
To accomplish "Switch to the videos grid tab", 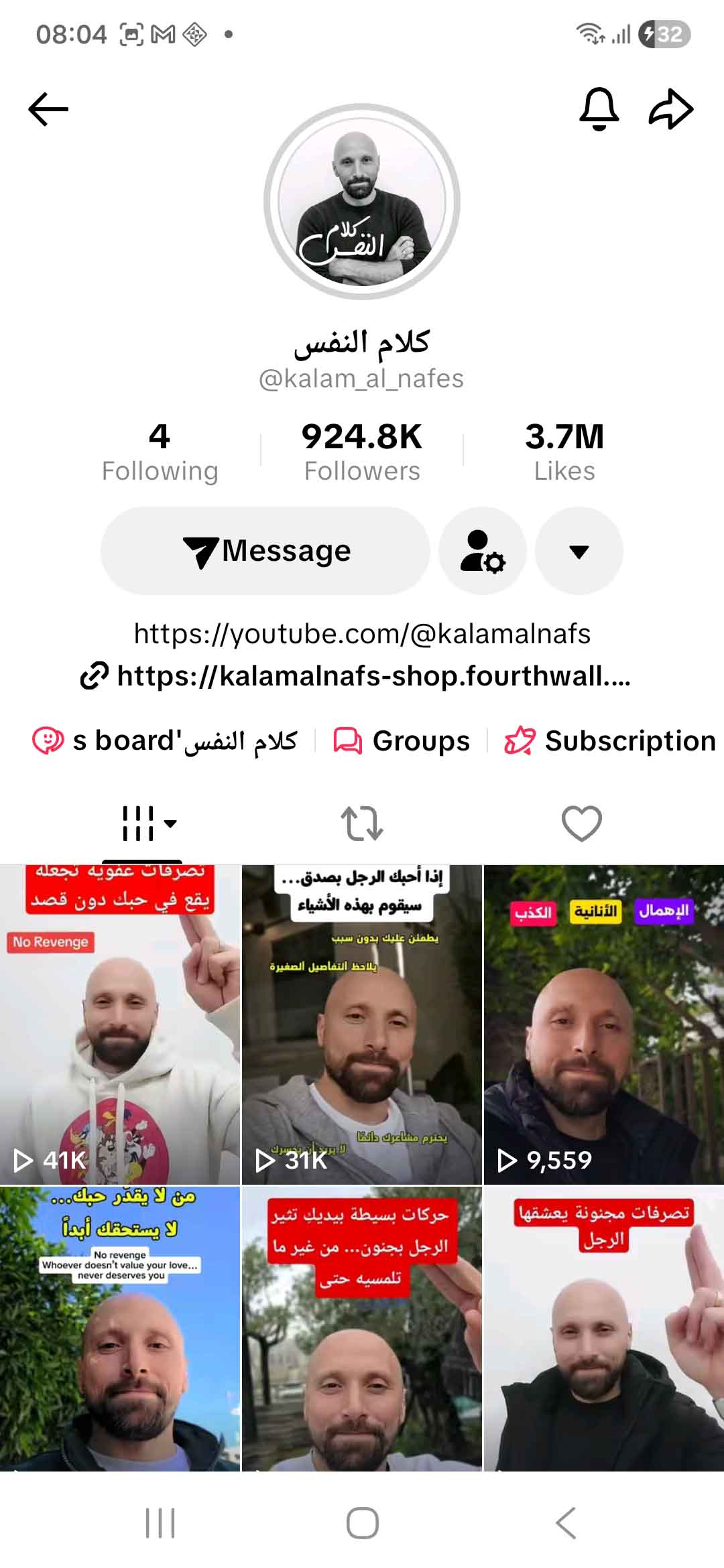I will [x=142, y=823].
